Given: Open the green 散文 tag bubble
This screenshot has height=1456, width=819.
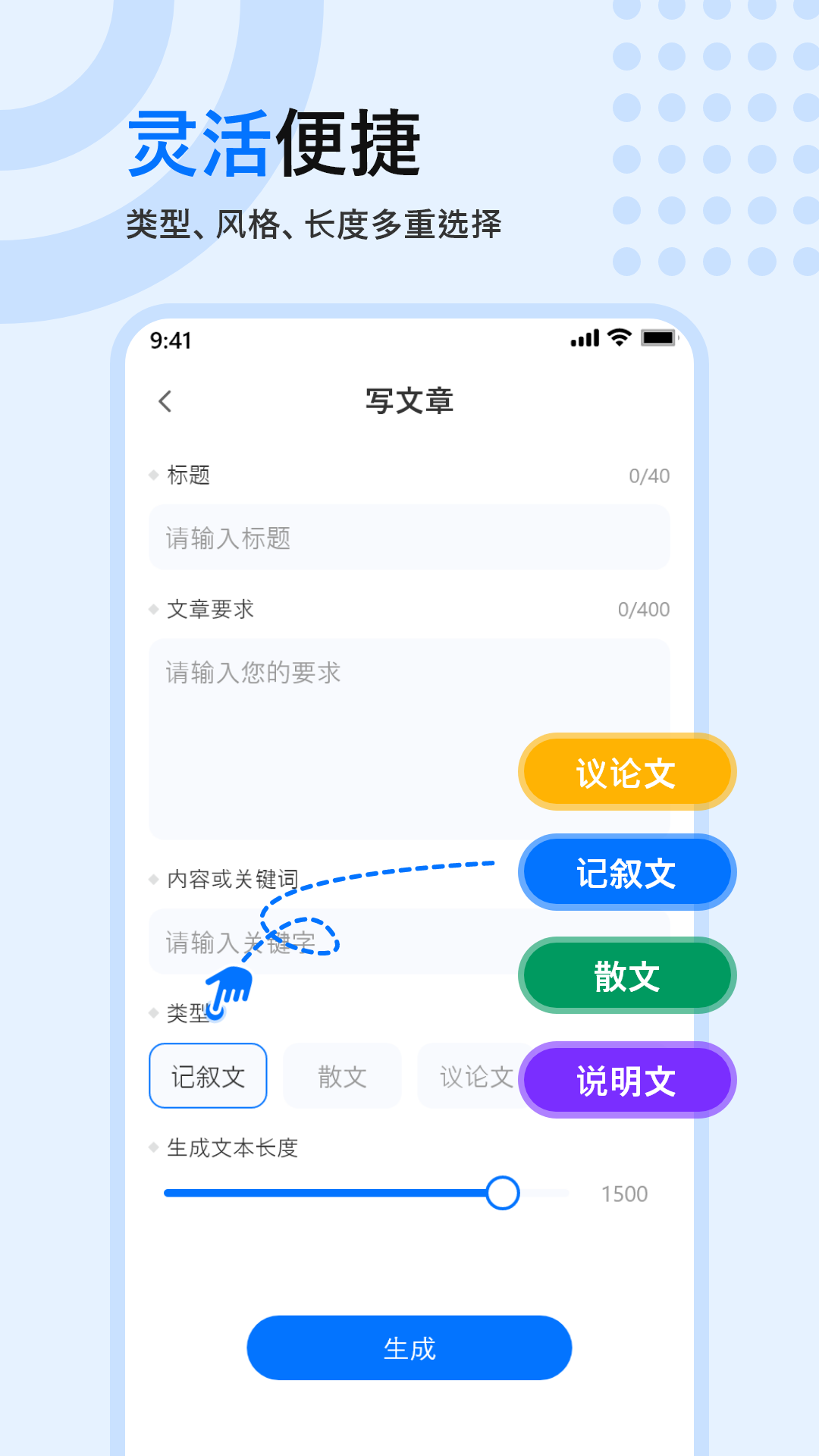Looking at the screenshot, I should (626, 975).
